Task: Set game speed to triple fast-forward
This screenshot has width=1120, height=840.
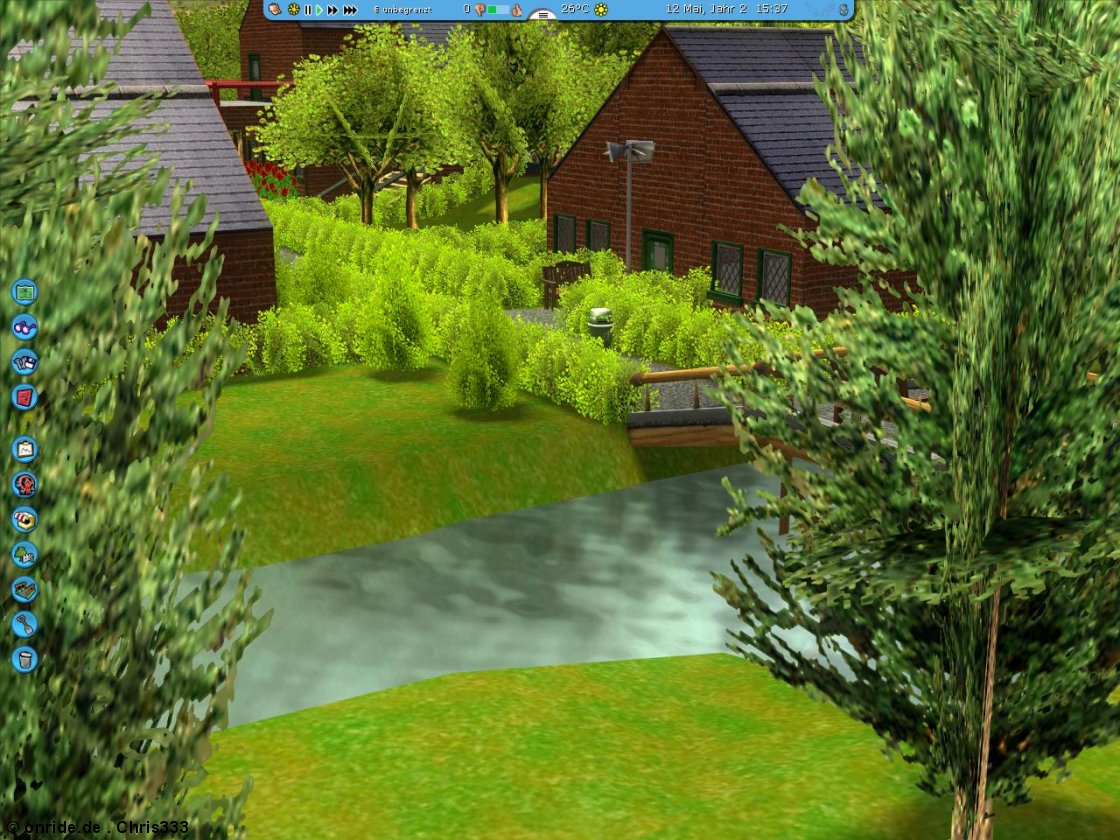Action: pos(350,10)
